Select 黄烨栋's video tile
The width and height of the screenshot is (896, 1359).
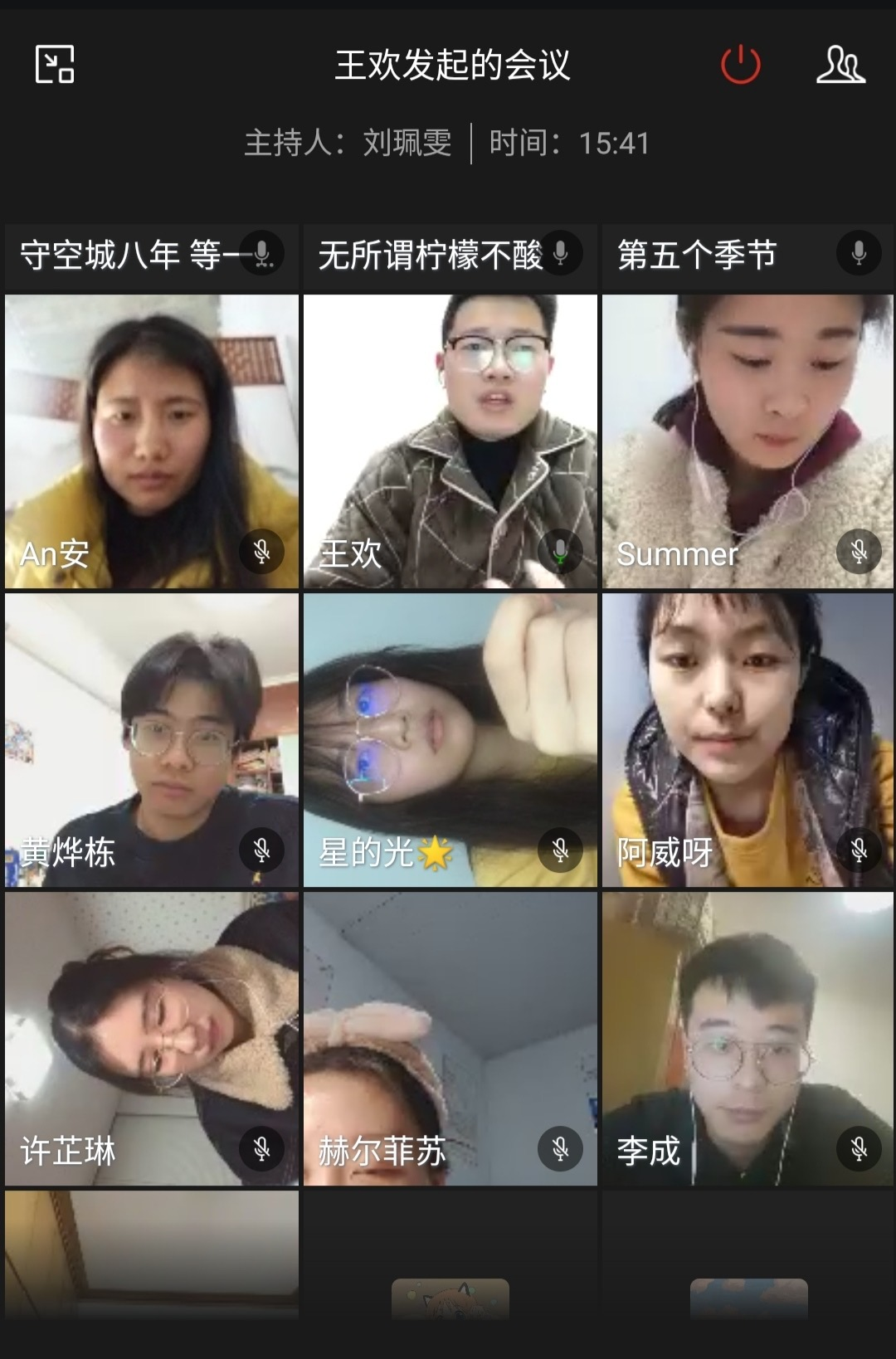[x=152, y=740]
